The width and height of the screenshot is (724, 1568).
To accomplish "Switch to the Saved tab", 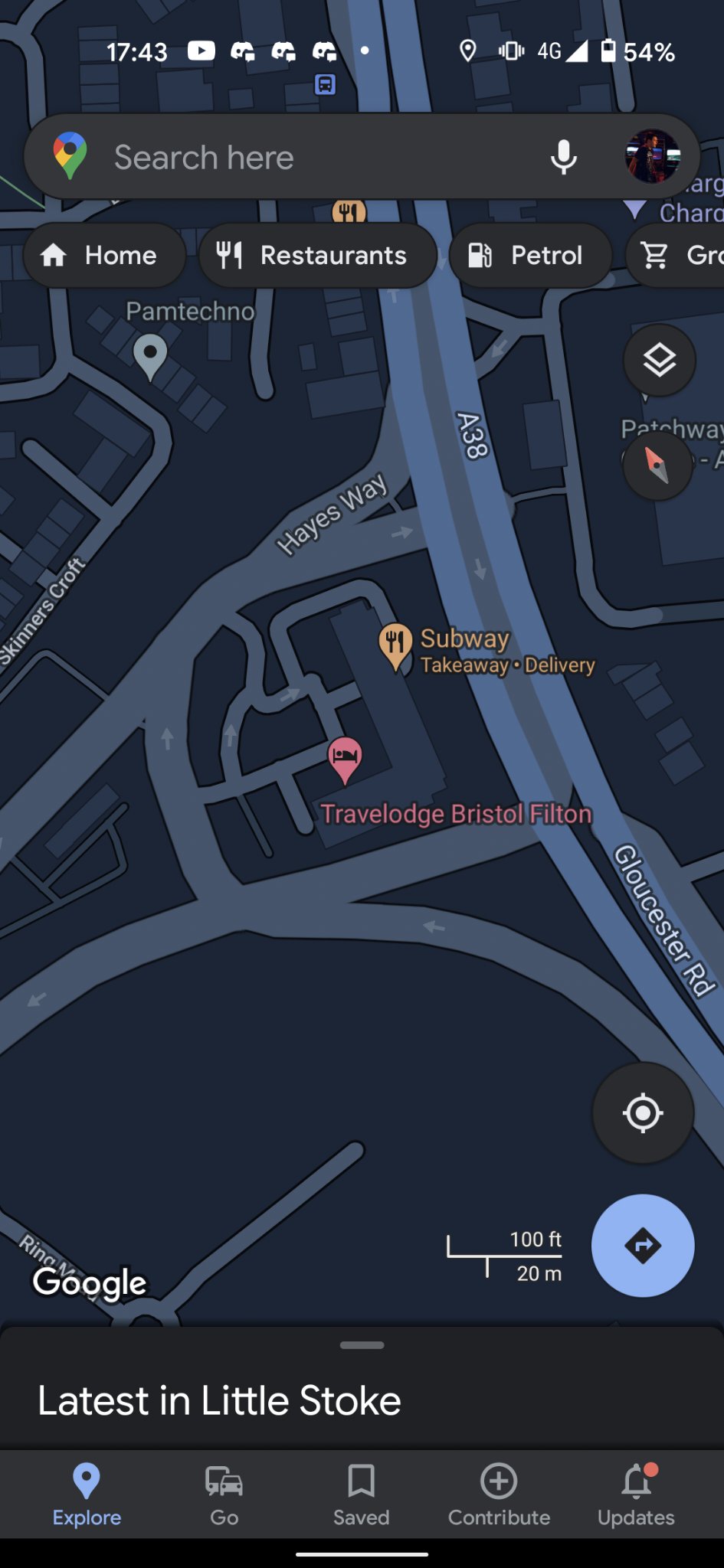I will coord(361,1494).
